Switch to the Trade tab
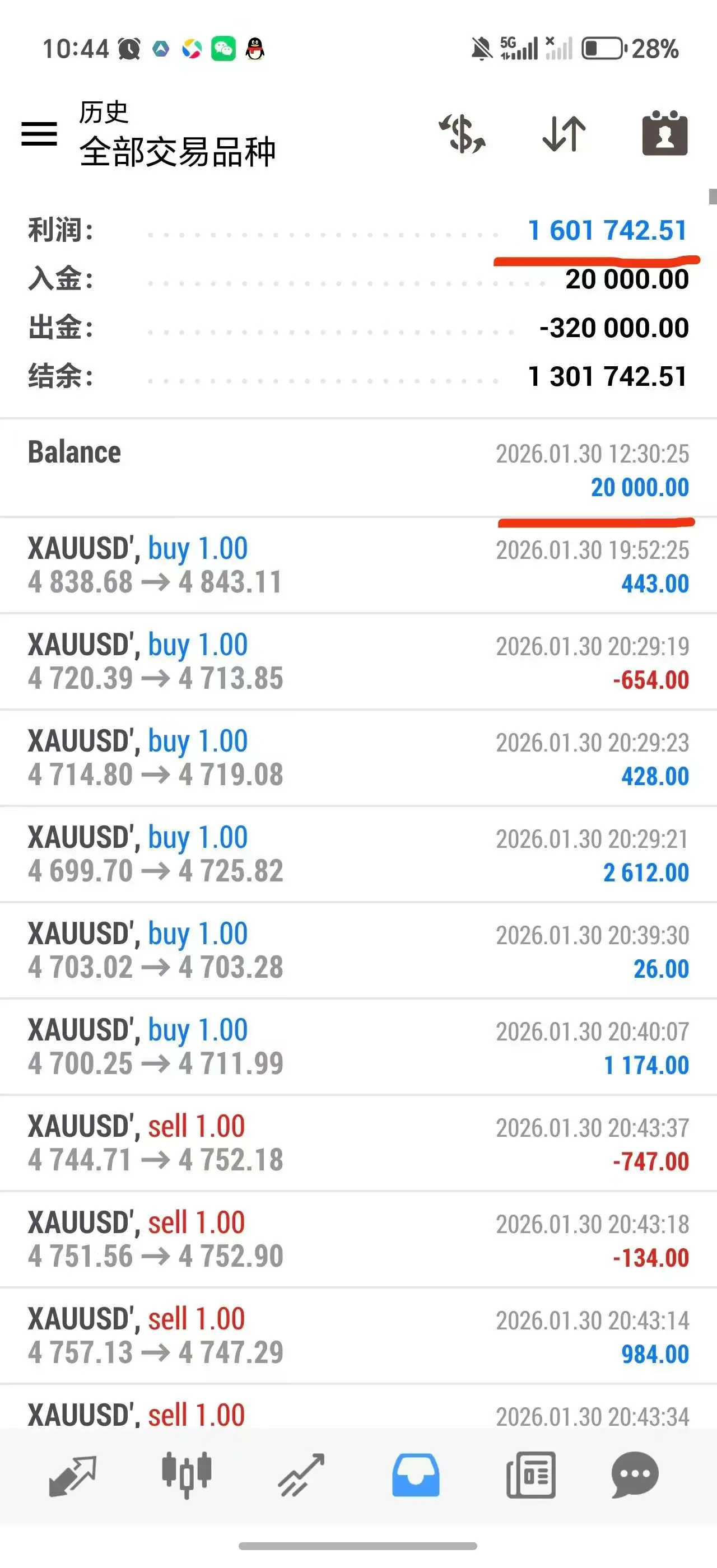Image resolution: width=717 pixels, height=1568 pixels. [301, 1475]
